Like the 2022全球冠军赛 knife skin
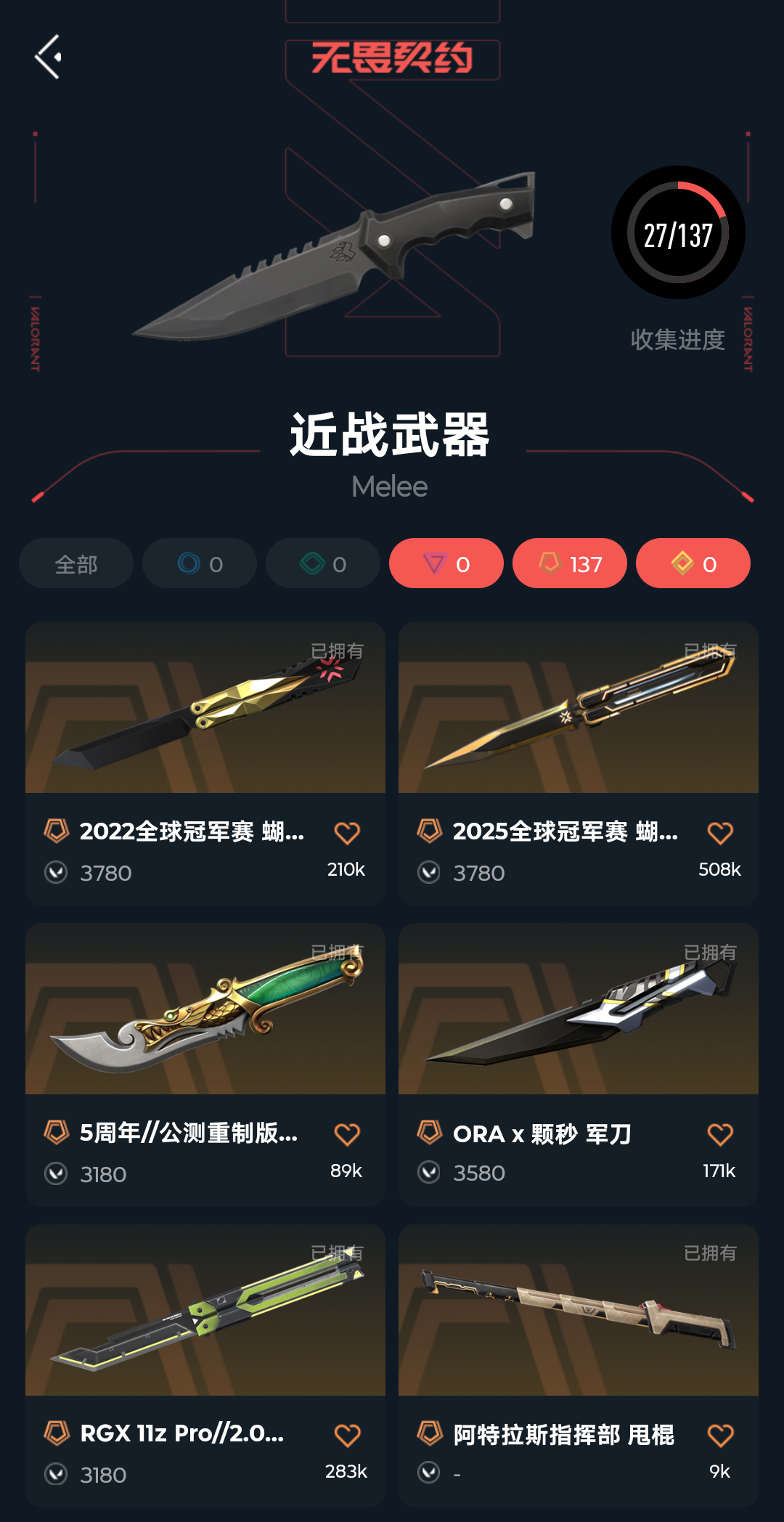This screenshot has width=784, height=1522. coord(347,833)
